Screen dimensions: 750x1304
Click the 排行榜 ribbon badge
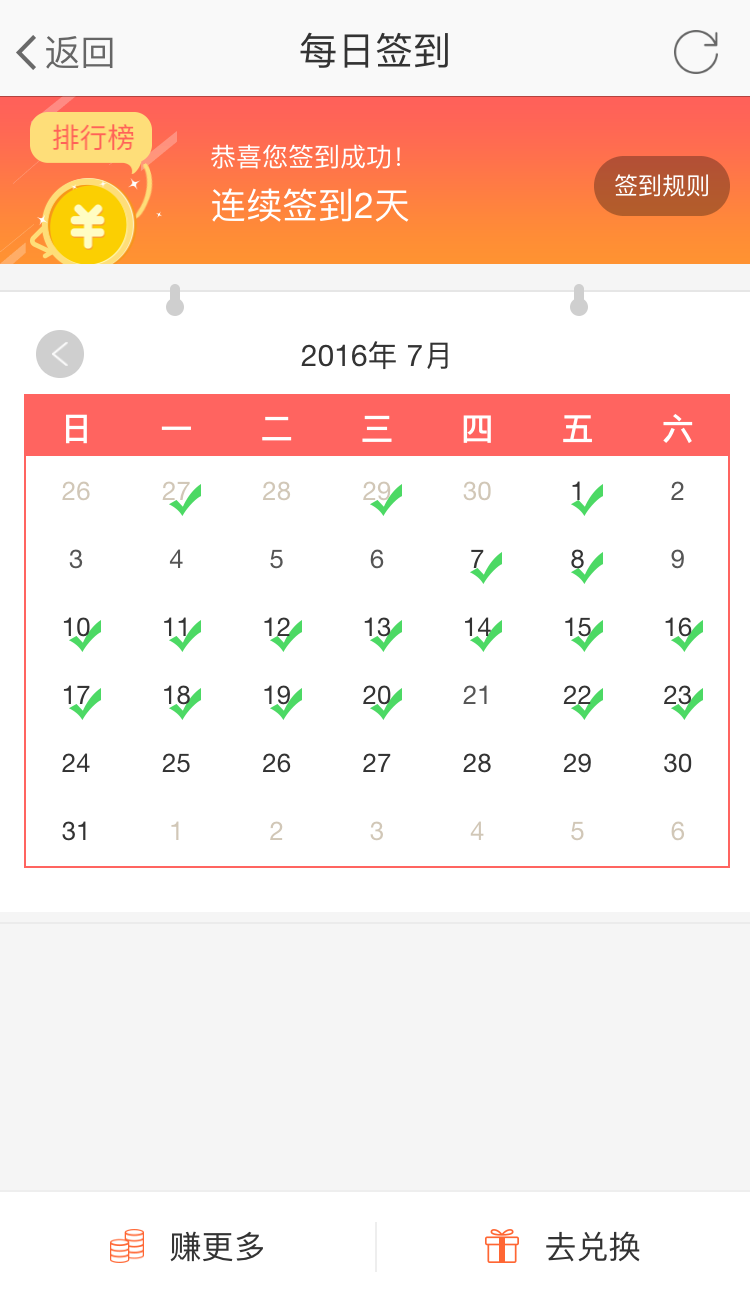pyautogui.click(x=91, y=138)
